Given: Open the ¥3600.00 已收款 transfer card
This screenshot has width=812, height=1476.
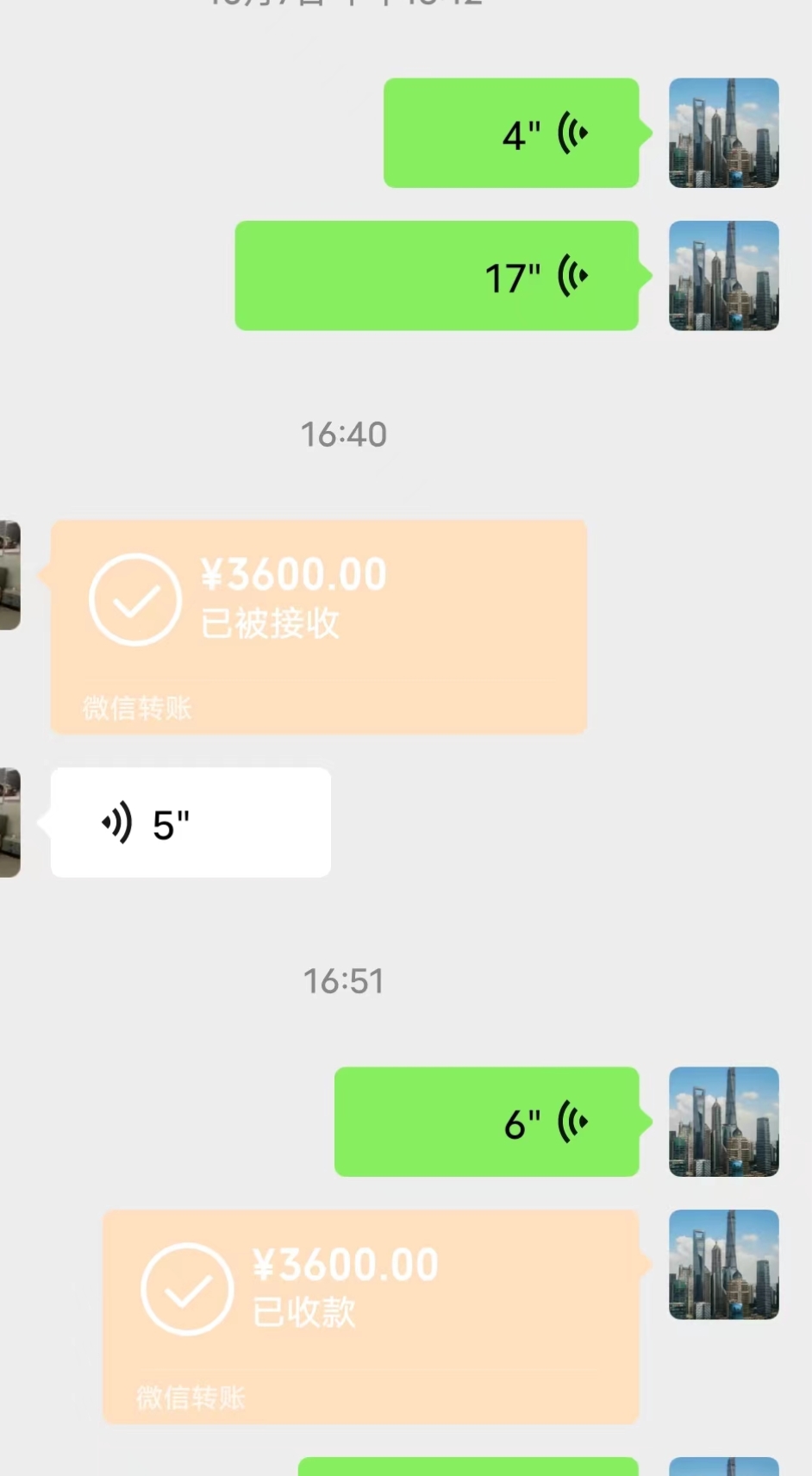Looking at the screenshot, I should (x=372, y=1317).
